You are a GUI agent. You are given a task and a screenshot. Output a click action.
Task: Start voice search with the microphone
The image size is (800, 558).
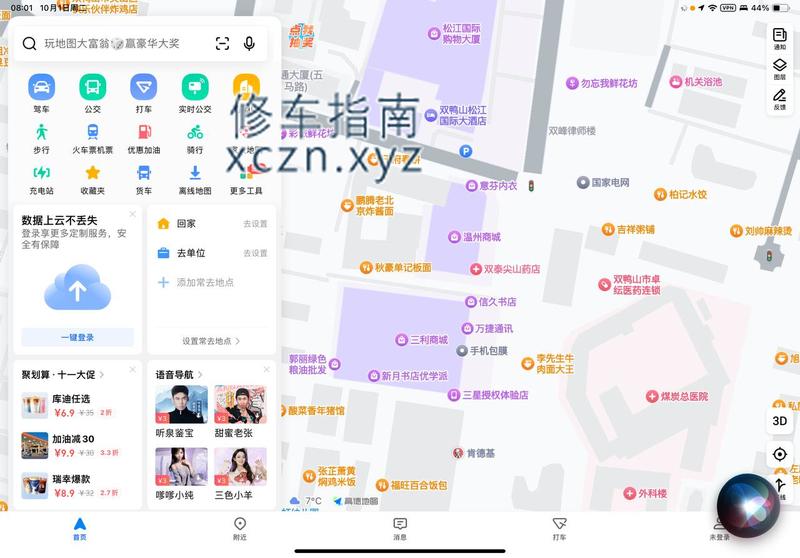pos(249,44)
